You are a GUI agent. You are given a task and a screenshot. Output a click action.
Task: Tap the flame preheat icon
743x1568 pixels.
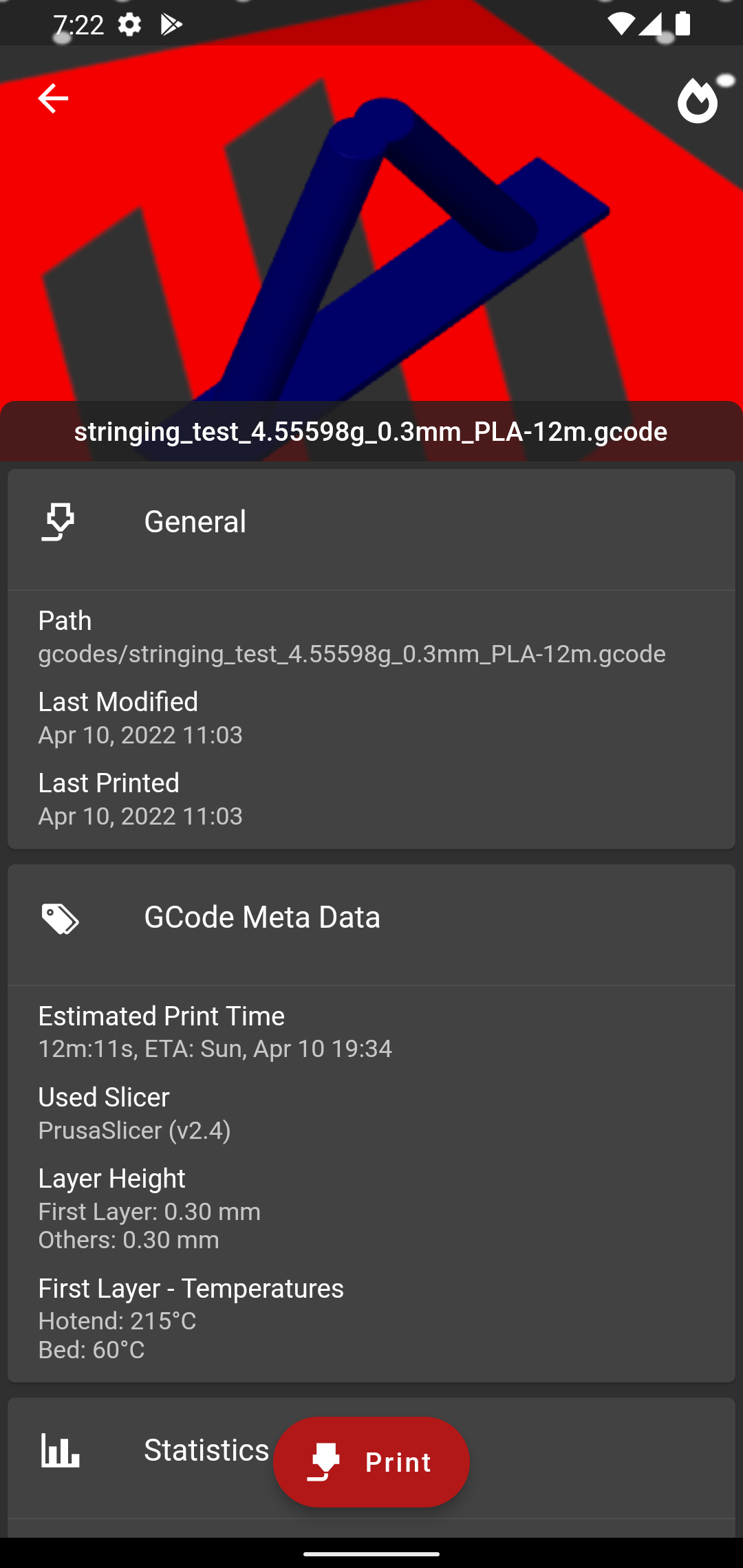coord(697,100)
